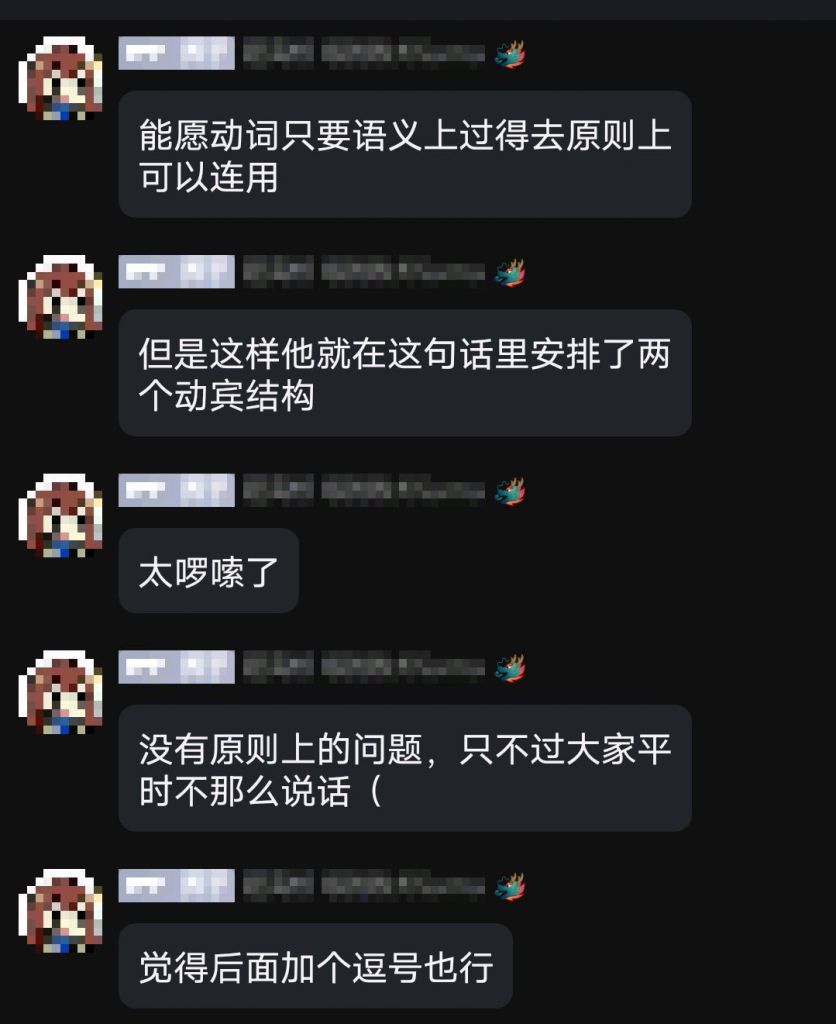Screen dimensions: 836x1024
Task: Open avatar beside 觉得后面加个逗号也行 message
Action: click(61, 911)
